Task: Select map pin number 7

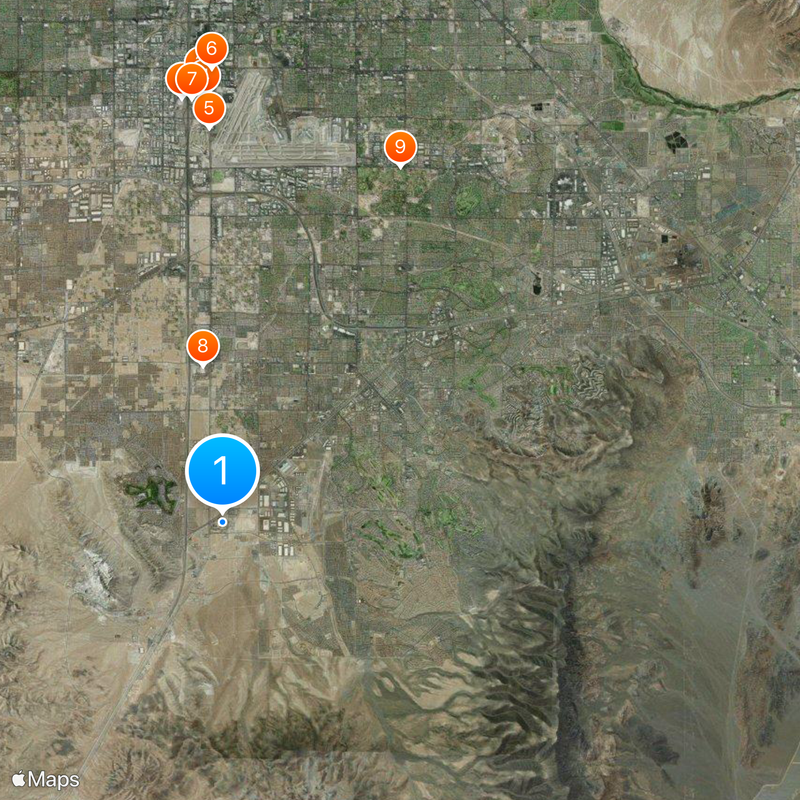Action: coord(189,77)
